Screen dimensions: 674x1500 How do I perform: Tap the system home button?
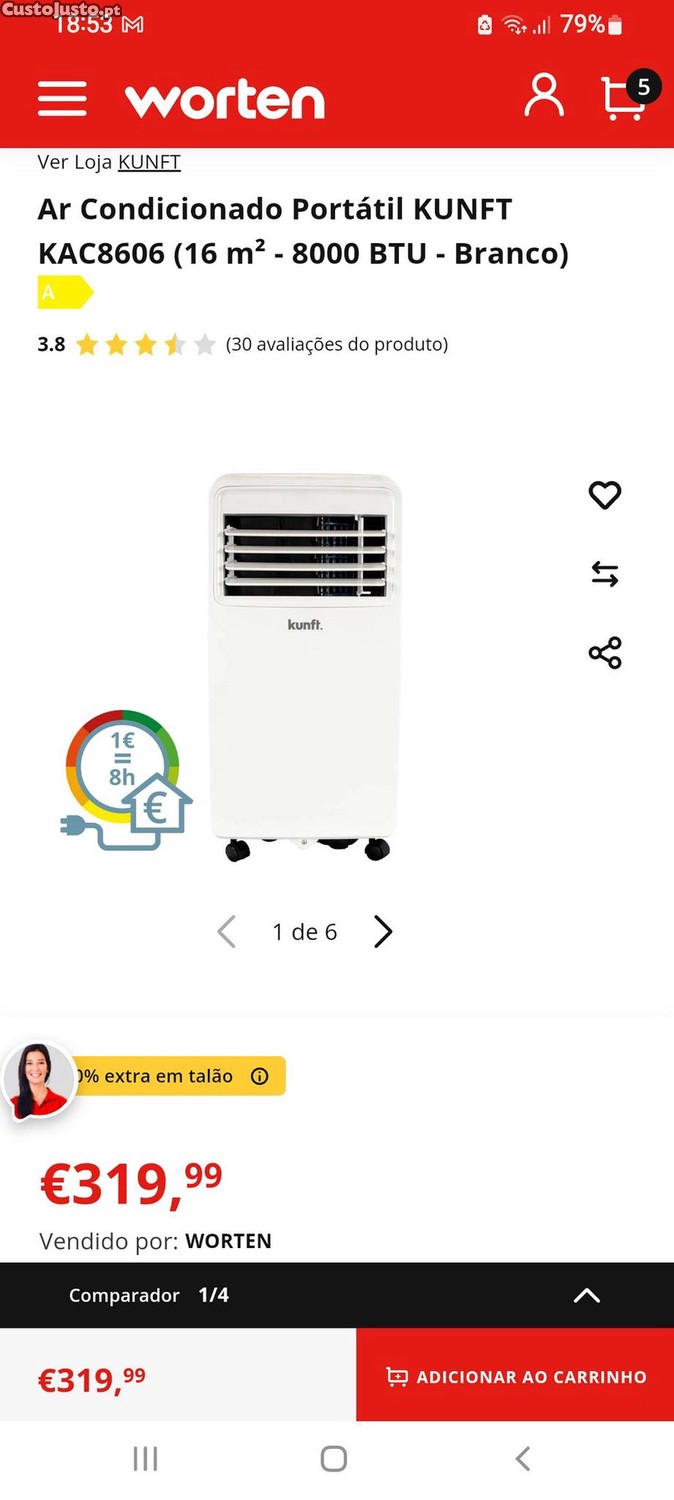[x=334, y=1459]
